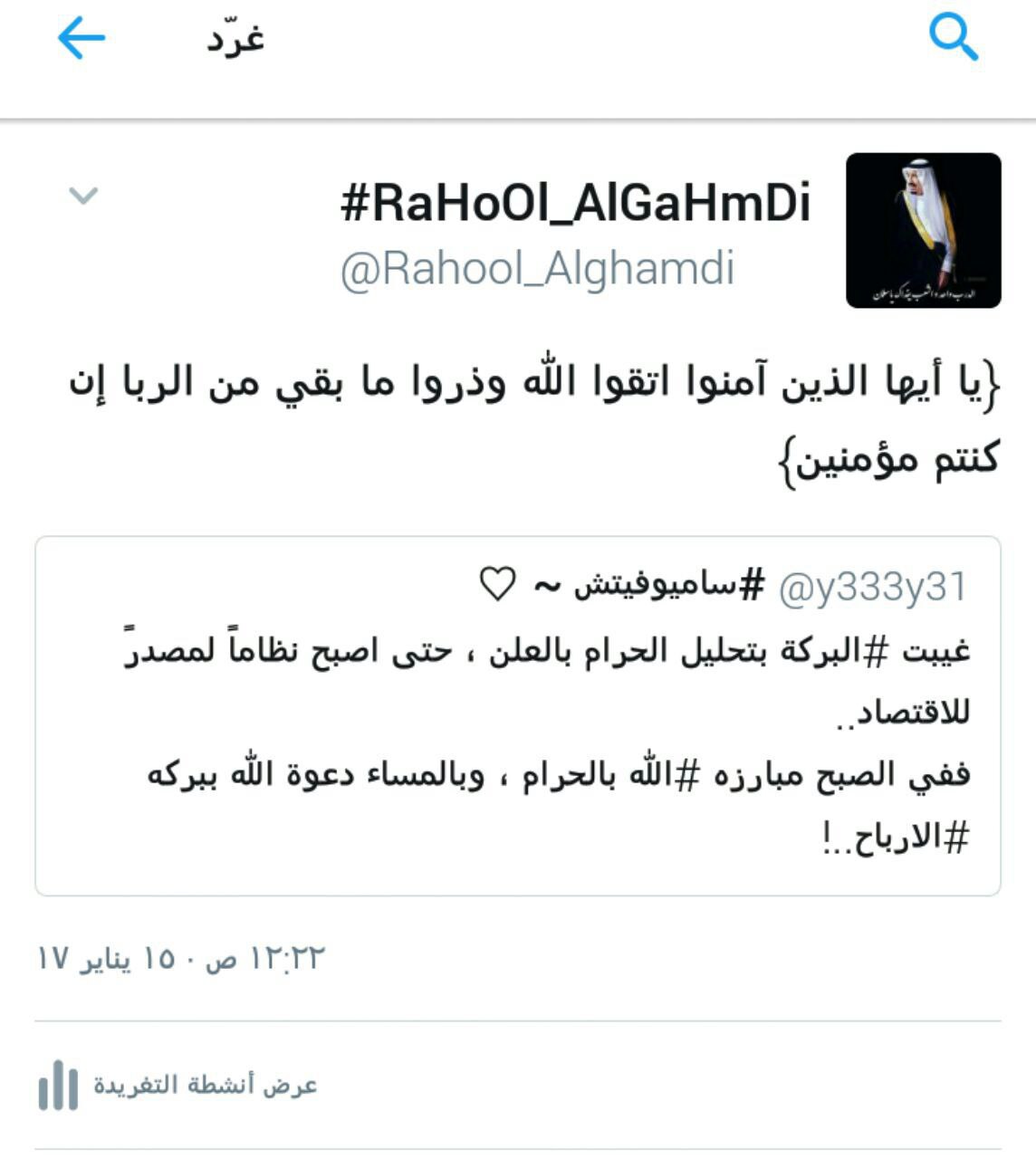Open the search magnifier icon
1036x1159 pixels.
[954, 39]
